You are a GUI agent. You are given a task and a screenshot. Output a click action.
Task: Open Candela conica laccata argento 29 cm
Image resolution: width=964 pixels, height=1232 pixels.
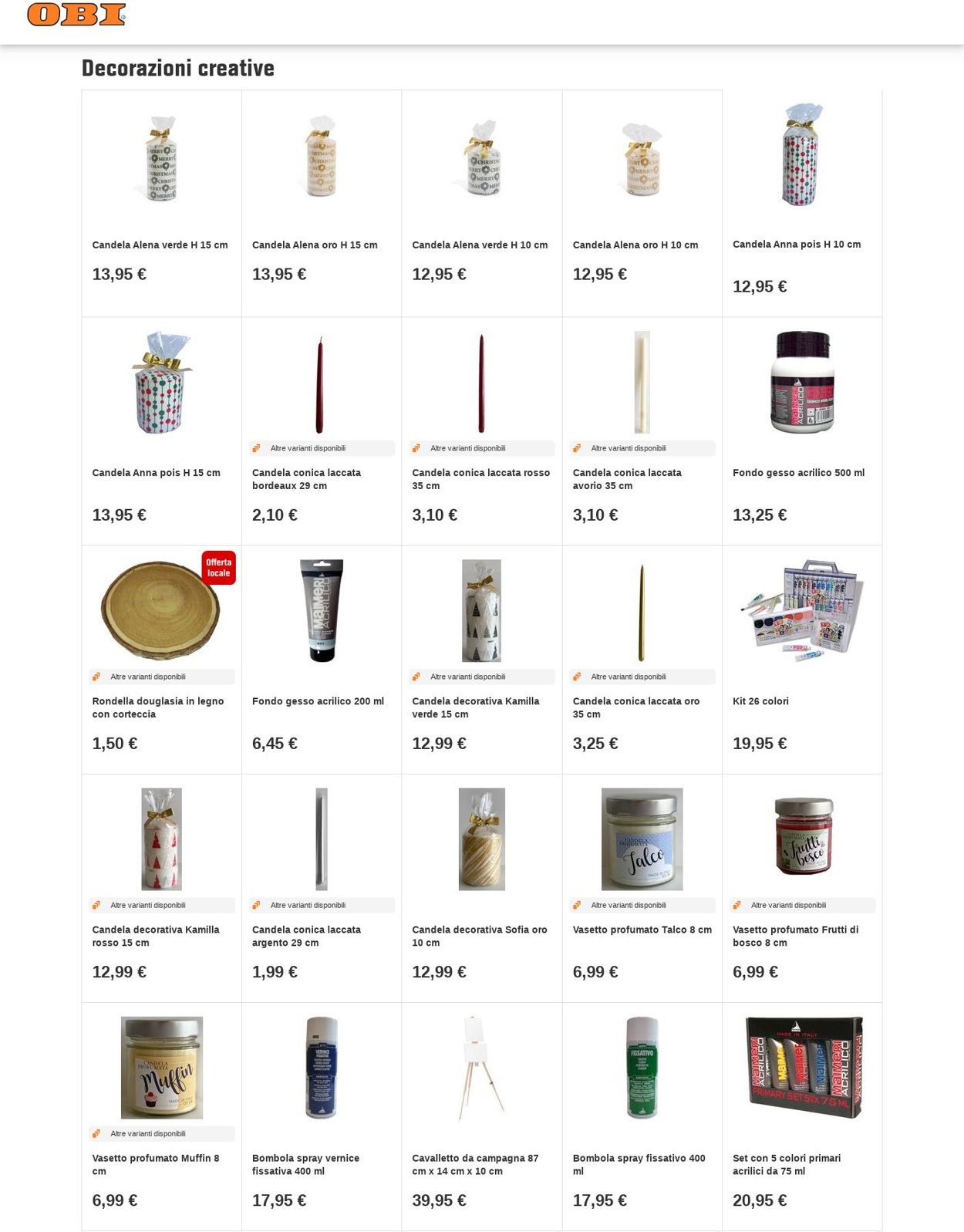[x=306, y=935]
